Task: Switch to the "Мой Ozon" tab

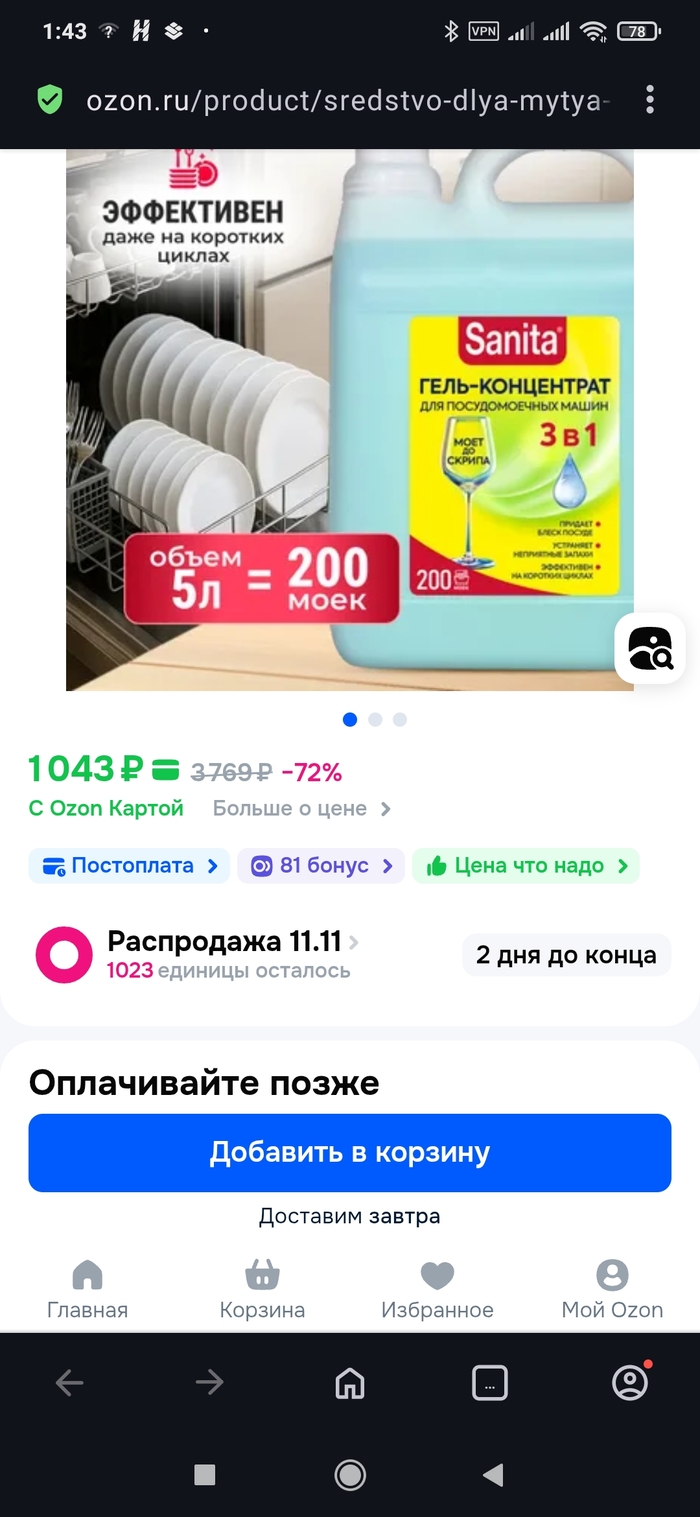Action: coord(612,1289)
